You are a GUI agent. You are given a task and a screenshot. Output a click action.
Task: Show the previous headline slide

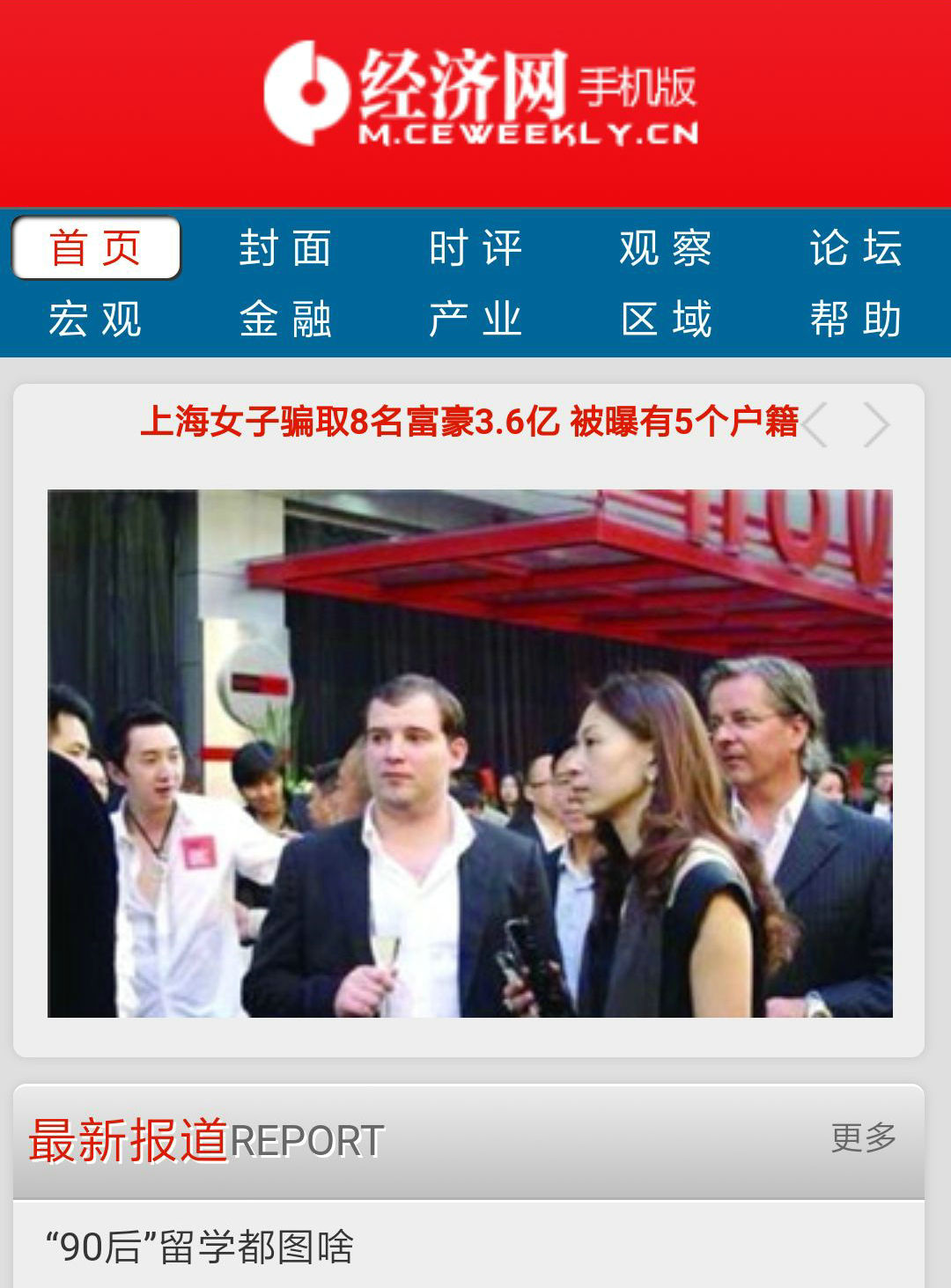pyautogui.click(x=816, y=424)
